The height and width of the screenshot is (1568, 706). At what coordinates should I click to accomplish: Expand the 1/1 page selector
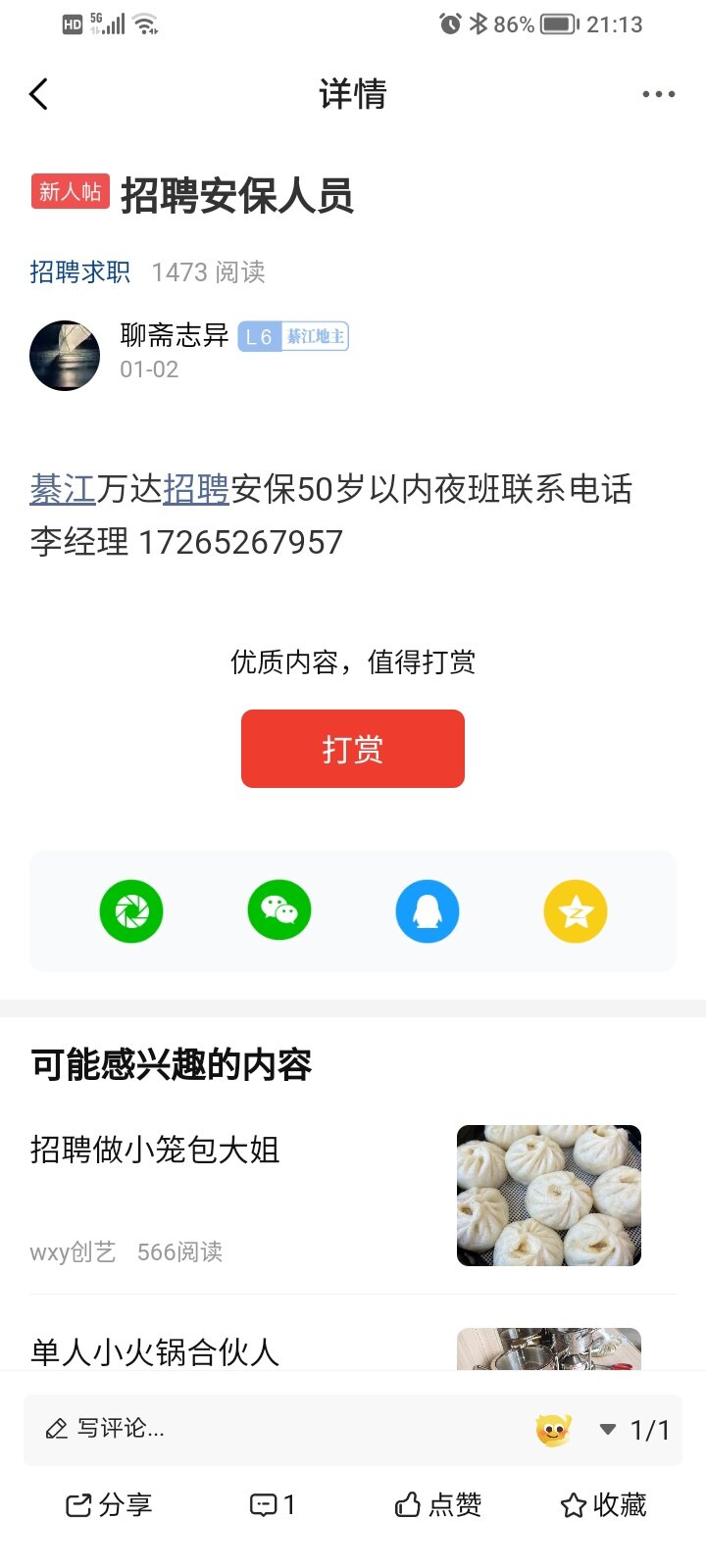[634, 1430]
